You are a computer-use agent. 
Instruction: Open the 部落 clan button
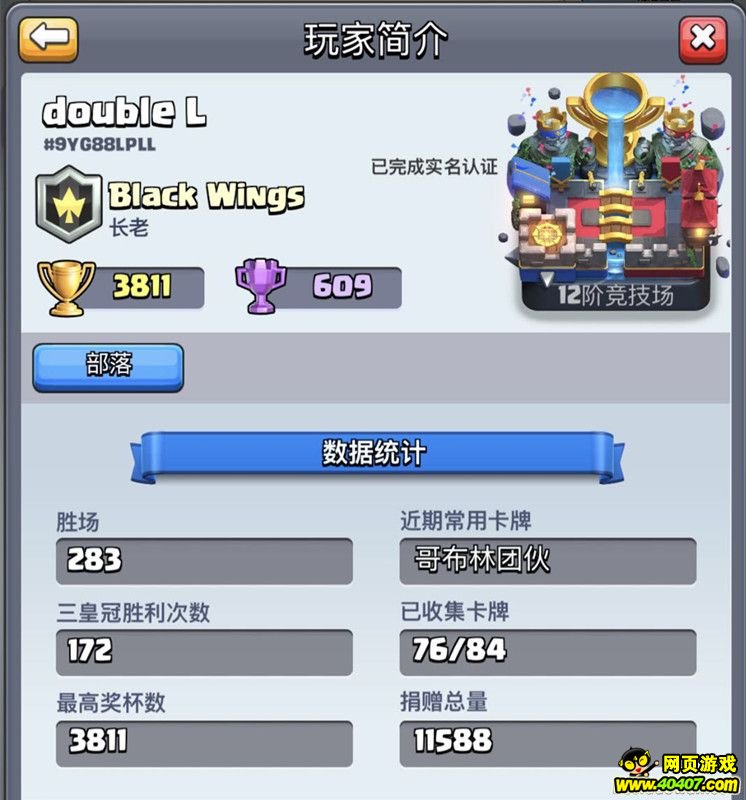[x=108, y=366]
